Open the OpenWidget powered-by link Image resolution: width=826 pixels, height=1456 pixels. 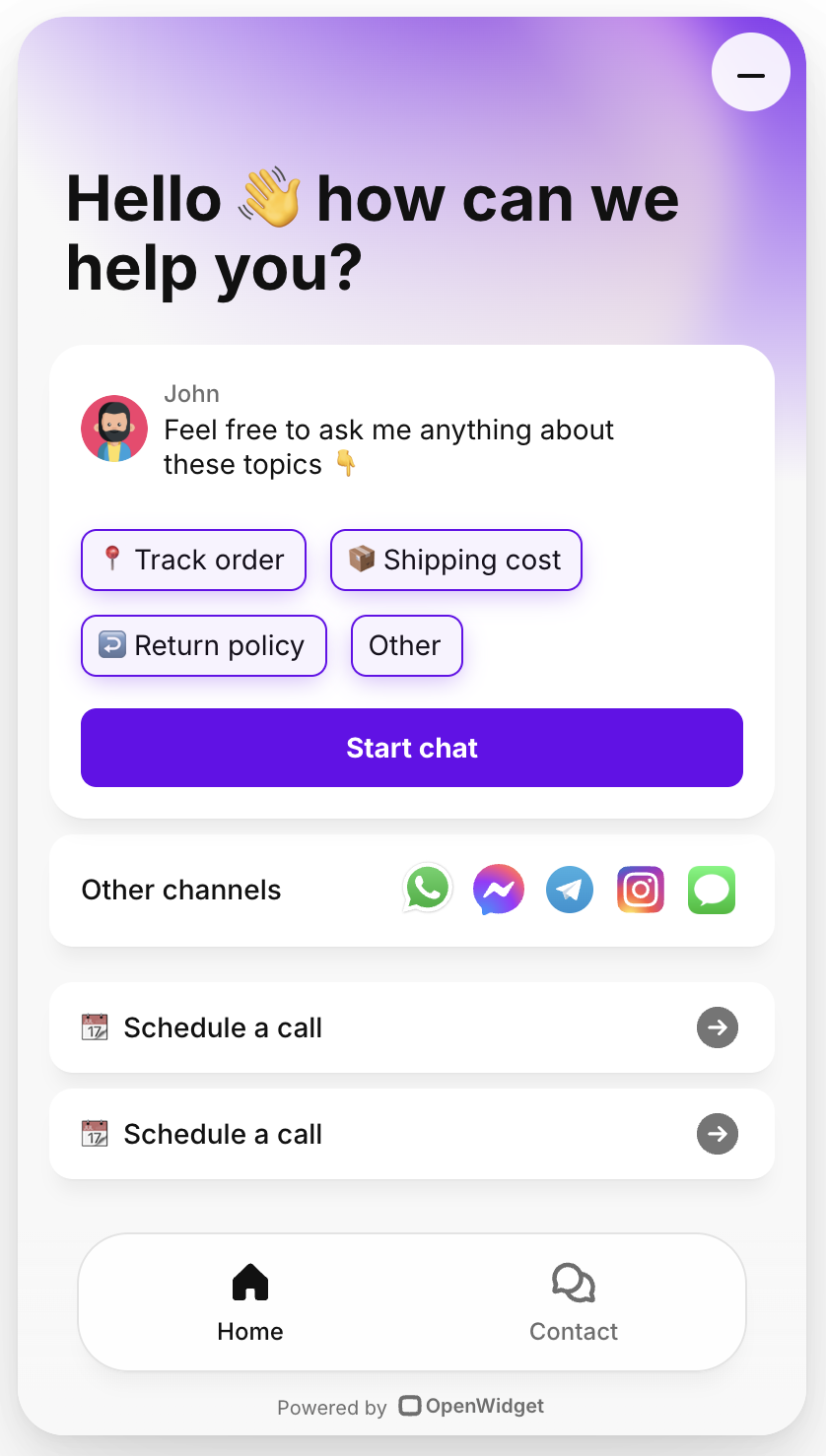click(x=471, y=1406)
